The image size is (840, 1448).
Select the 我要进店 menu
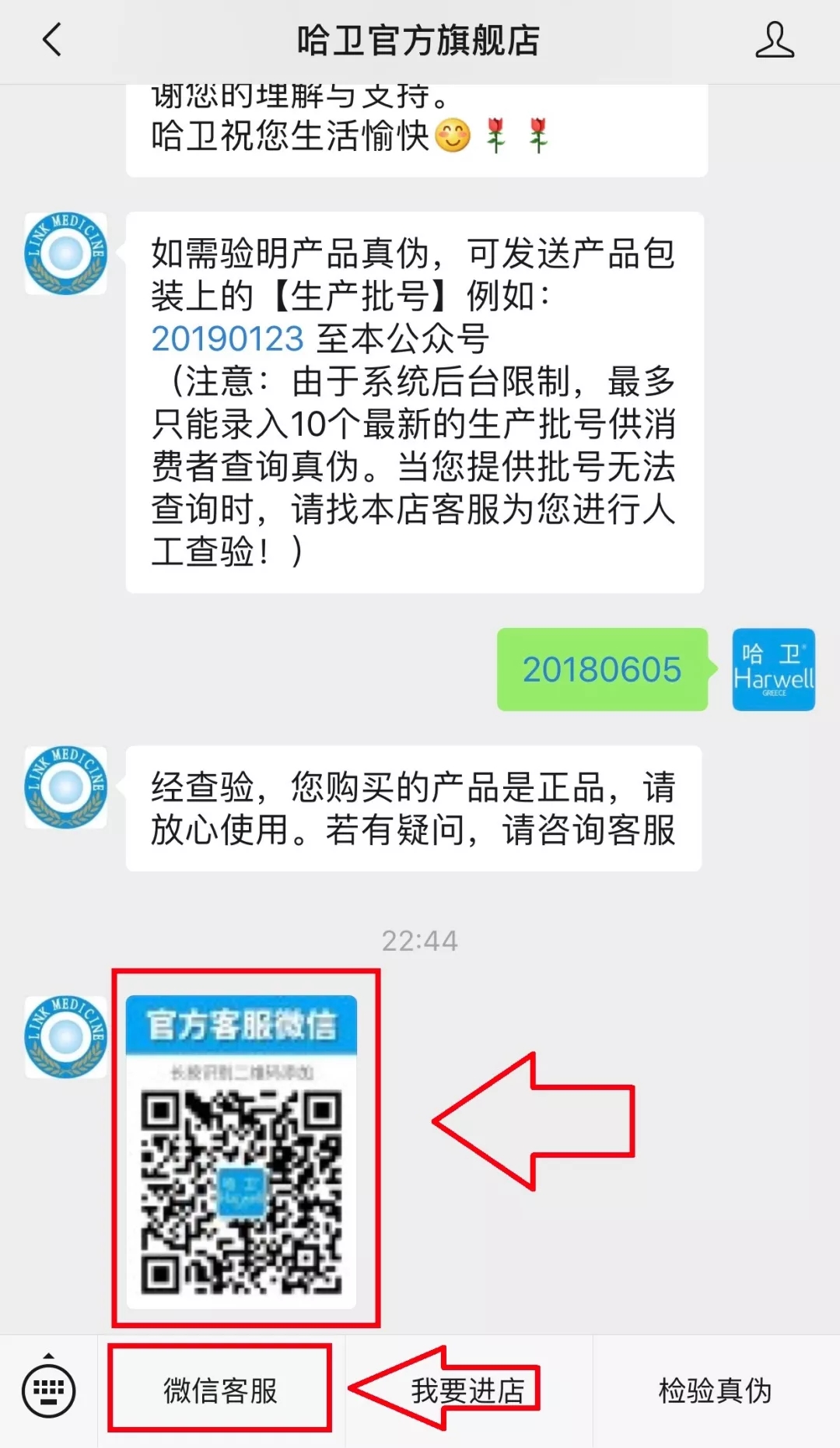(x=468, y=1390)
